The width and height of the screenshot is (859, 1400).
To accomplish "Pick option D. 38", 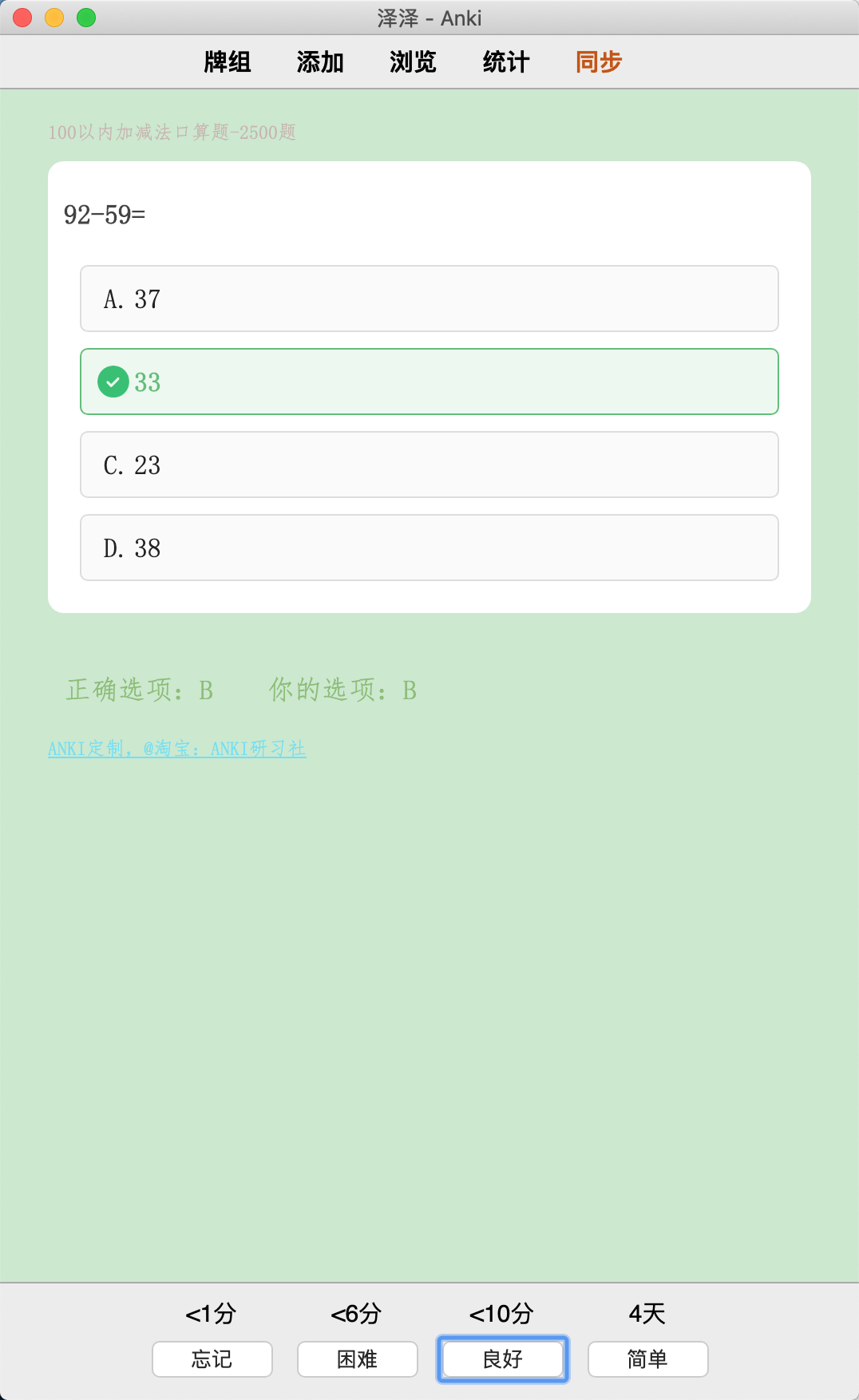I will coord(429,548).
